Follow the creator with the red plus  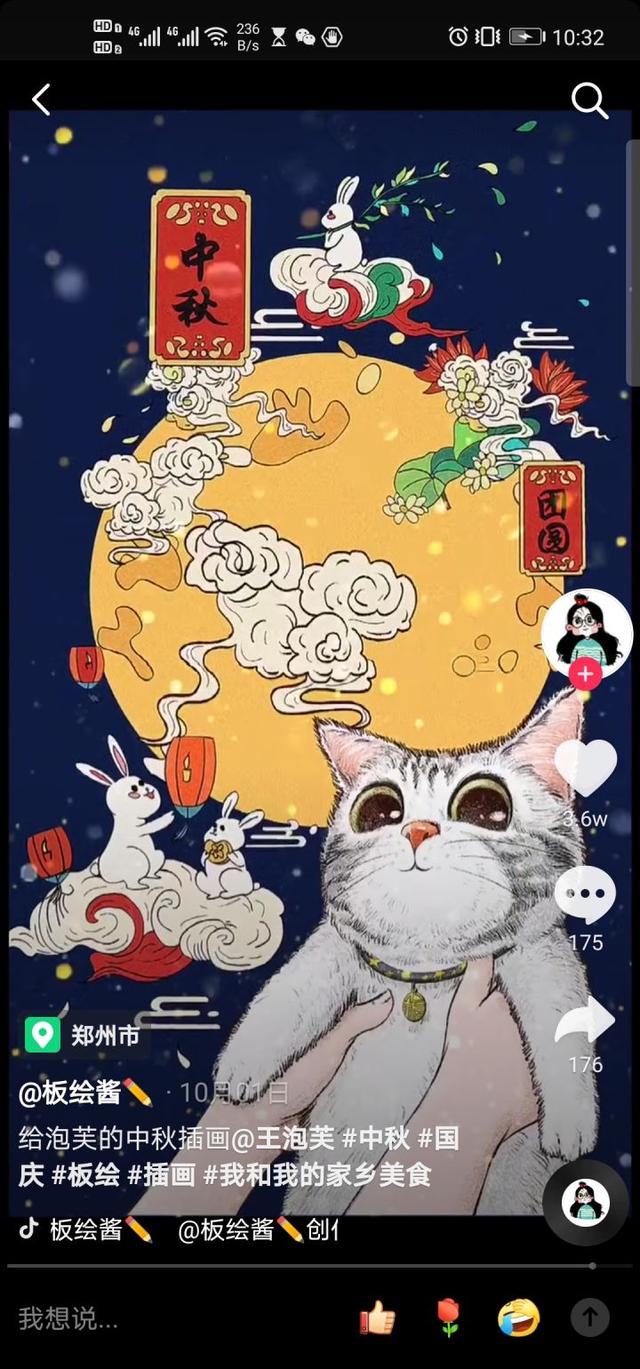coord(585,675)
